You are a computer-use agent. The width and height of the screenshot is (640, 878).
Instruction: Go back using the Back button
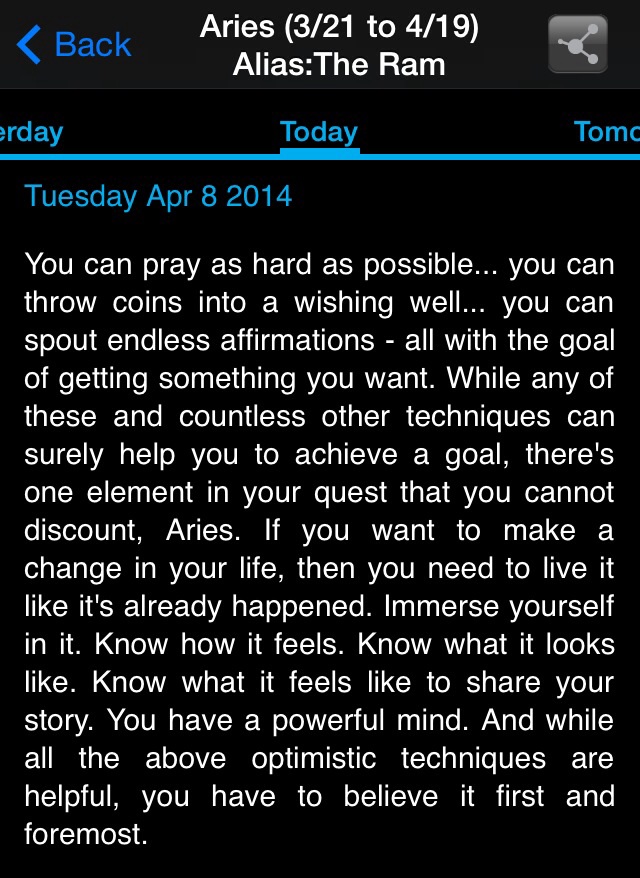point(73,44)
